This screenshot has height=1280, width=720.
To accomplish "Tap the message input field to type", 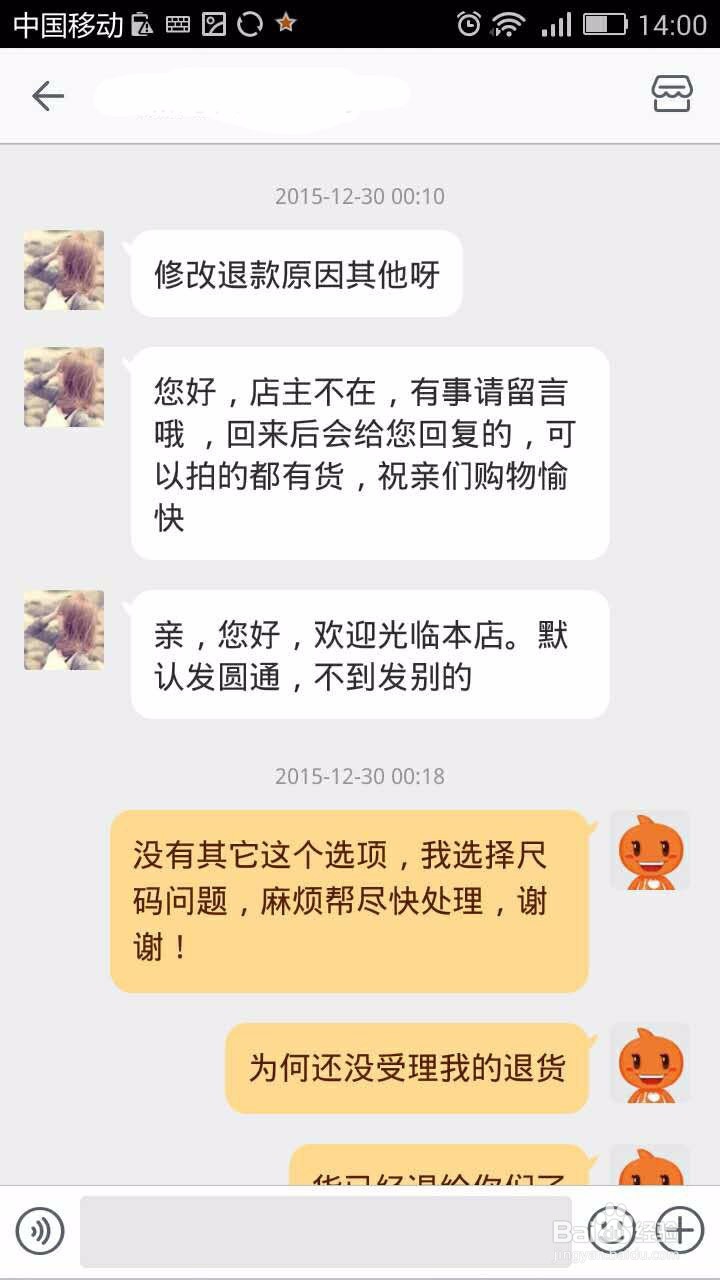I will pyautogui.click(x=330, y=1232).
